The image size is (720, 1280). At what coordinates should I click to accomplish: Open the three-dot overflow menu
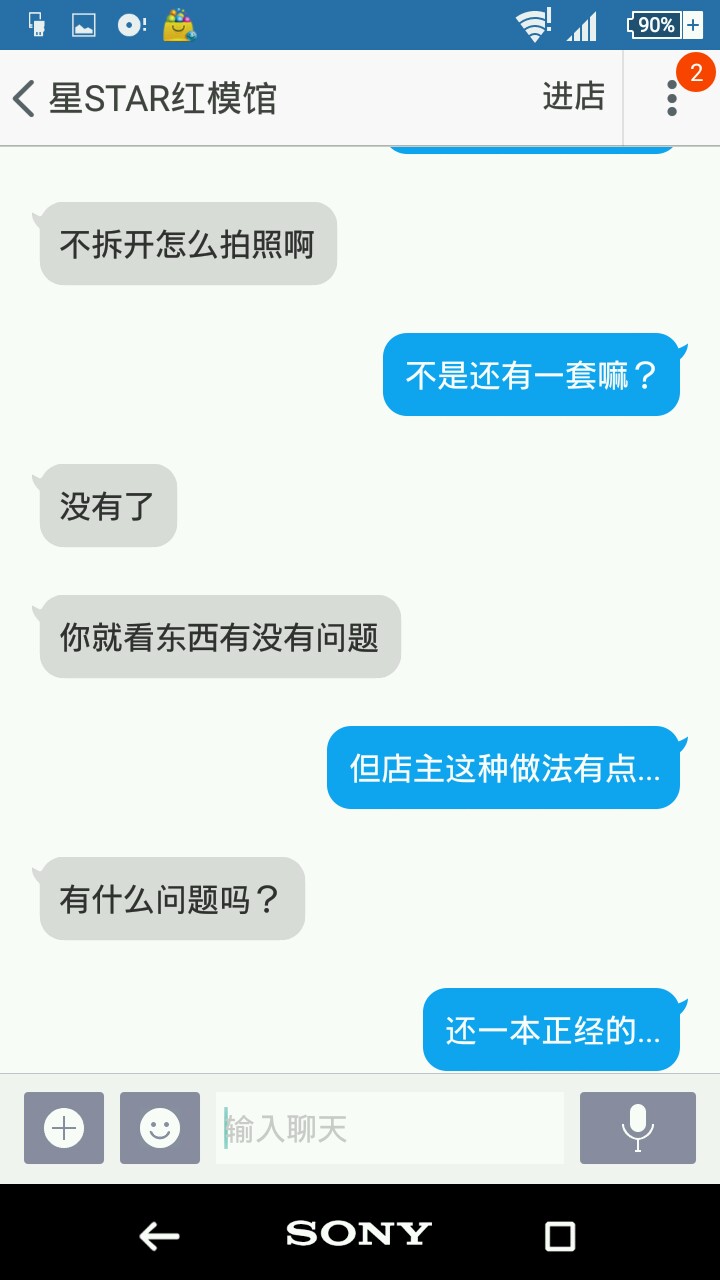[672, 98]
